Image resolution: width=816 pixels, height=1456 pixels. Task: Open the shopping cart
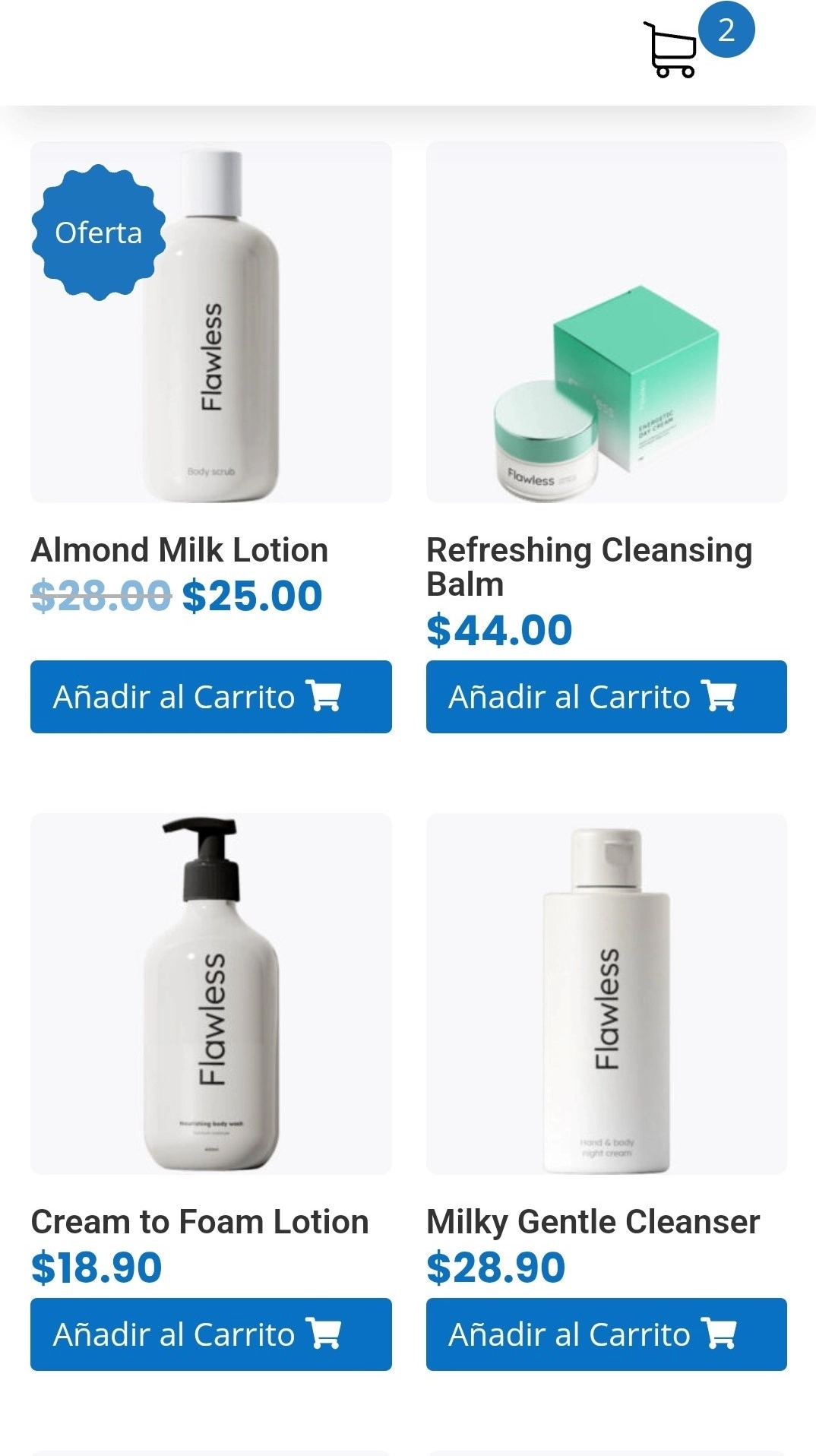click(x=672, y=49)
